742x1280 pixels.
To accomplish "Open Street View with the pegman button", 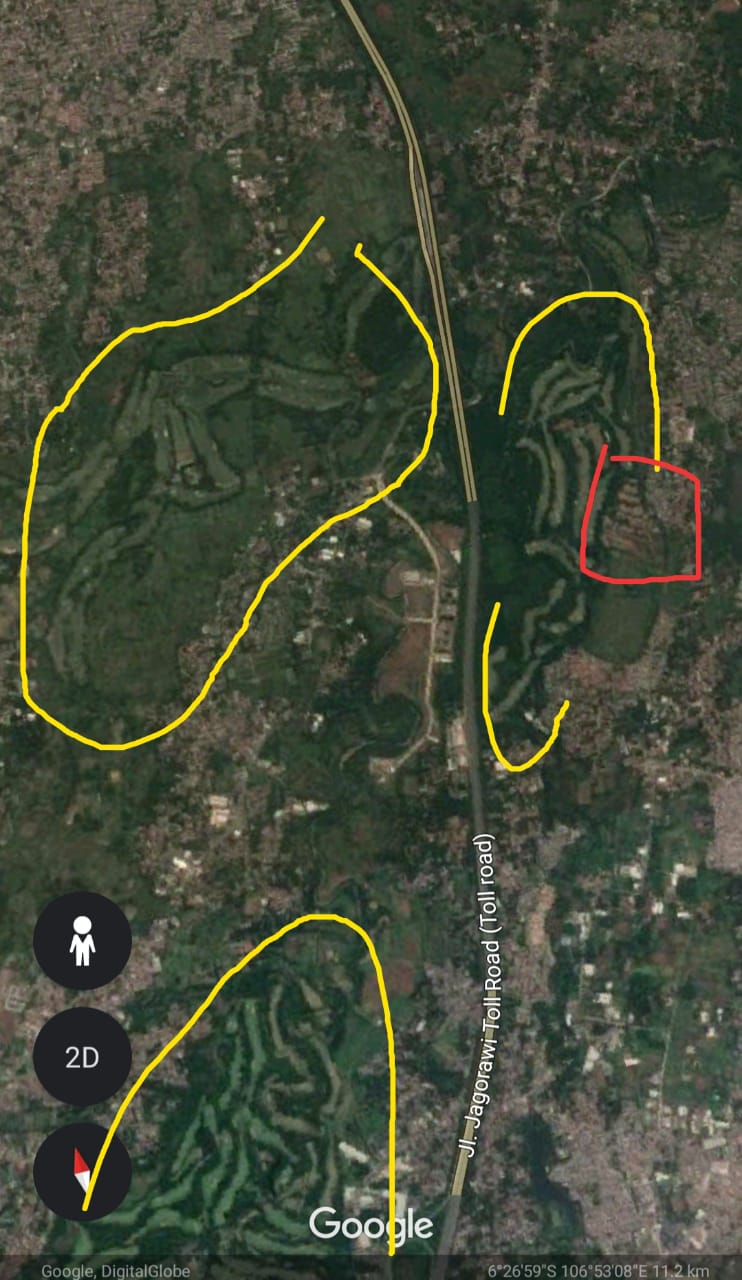I will 82,941.
